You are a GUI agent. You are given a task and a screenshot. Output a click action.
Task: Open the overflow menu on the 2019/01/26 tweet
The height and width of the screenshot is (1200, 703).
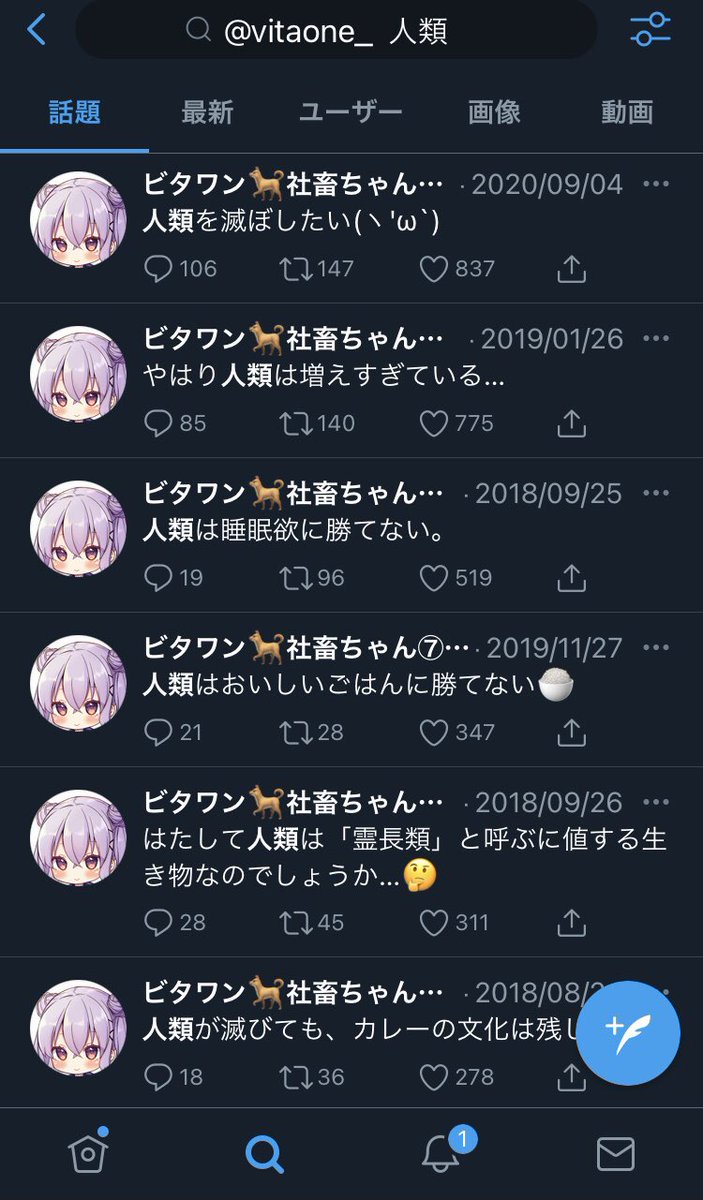click(x=656, y=339)
